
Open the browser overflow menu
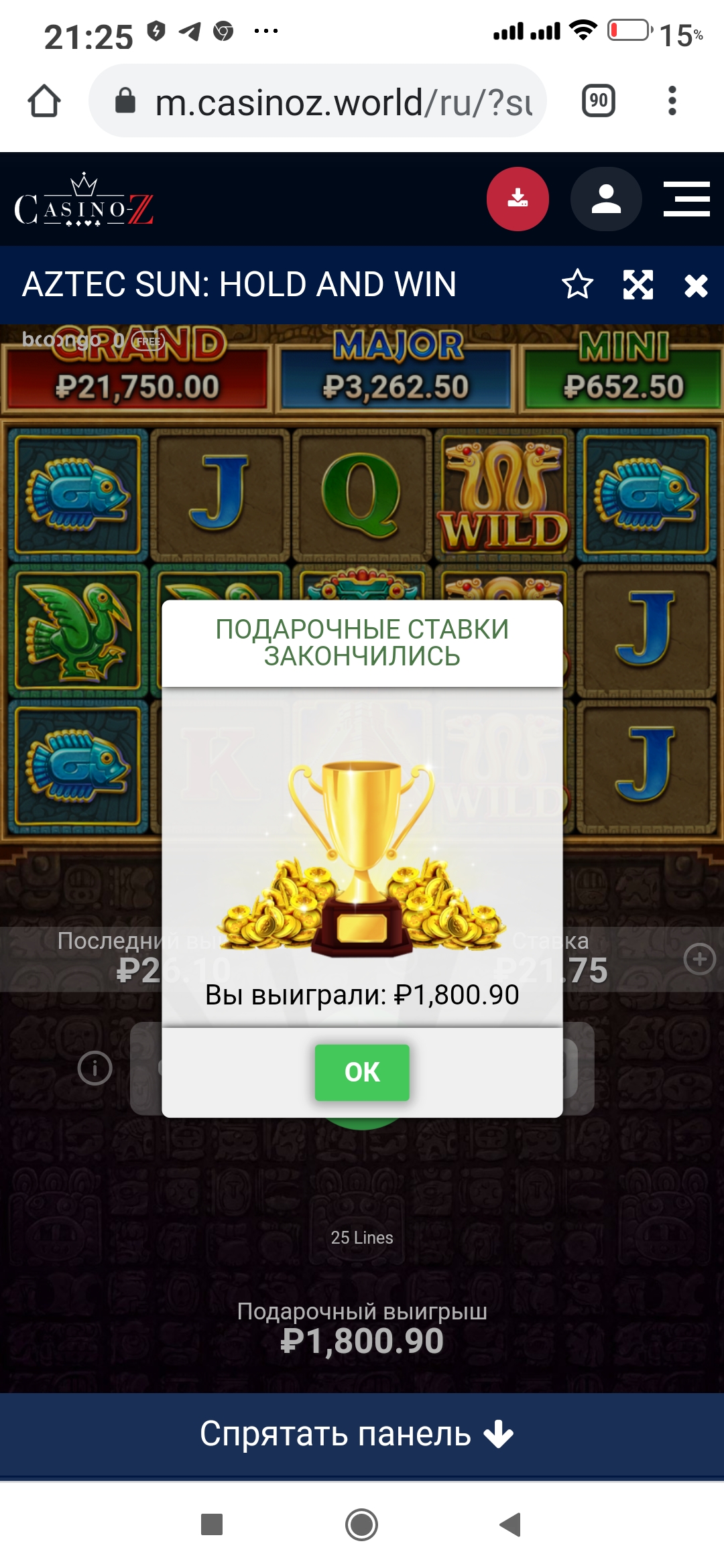point(672,101)
